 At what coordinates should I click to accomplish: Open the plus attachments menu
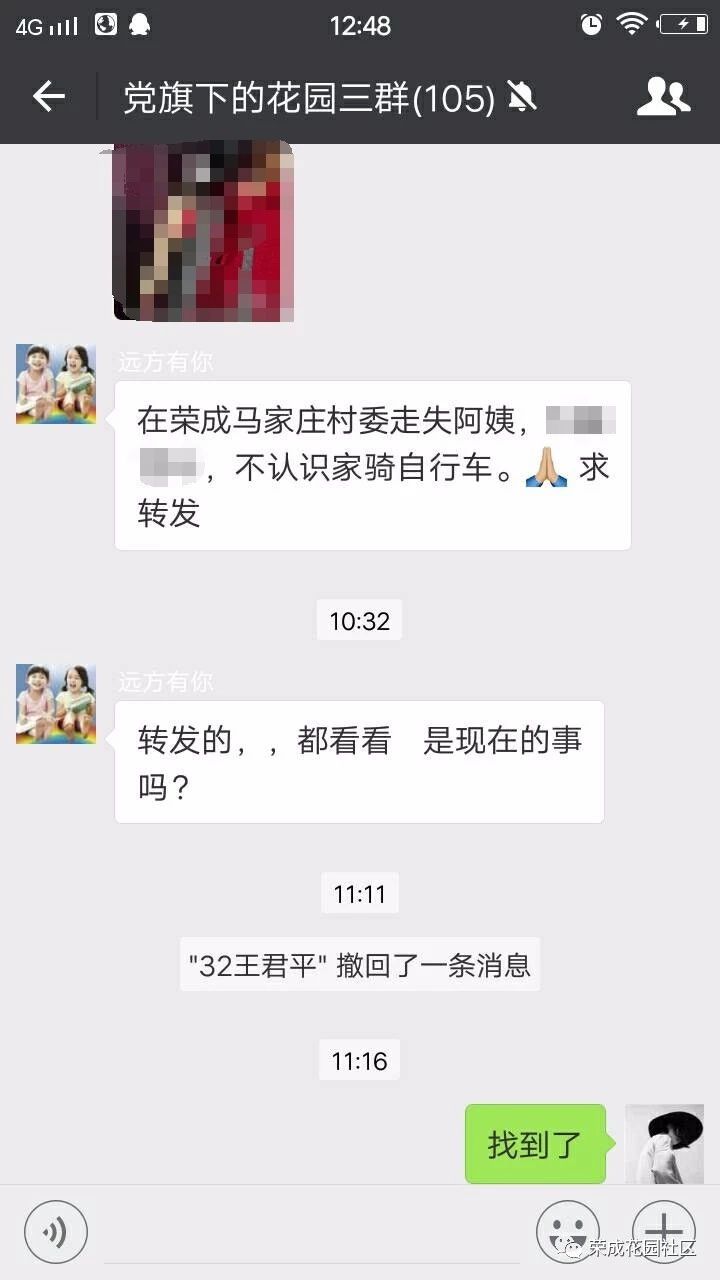664,1232
